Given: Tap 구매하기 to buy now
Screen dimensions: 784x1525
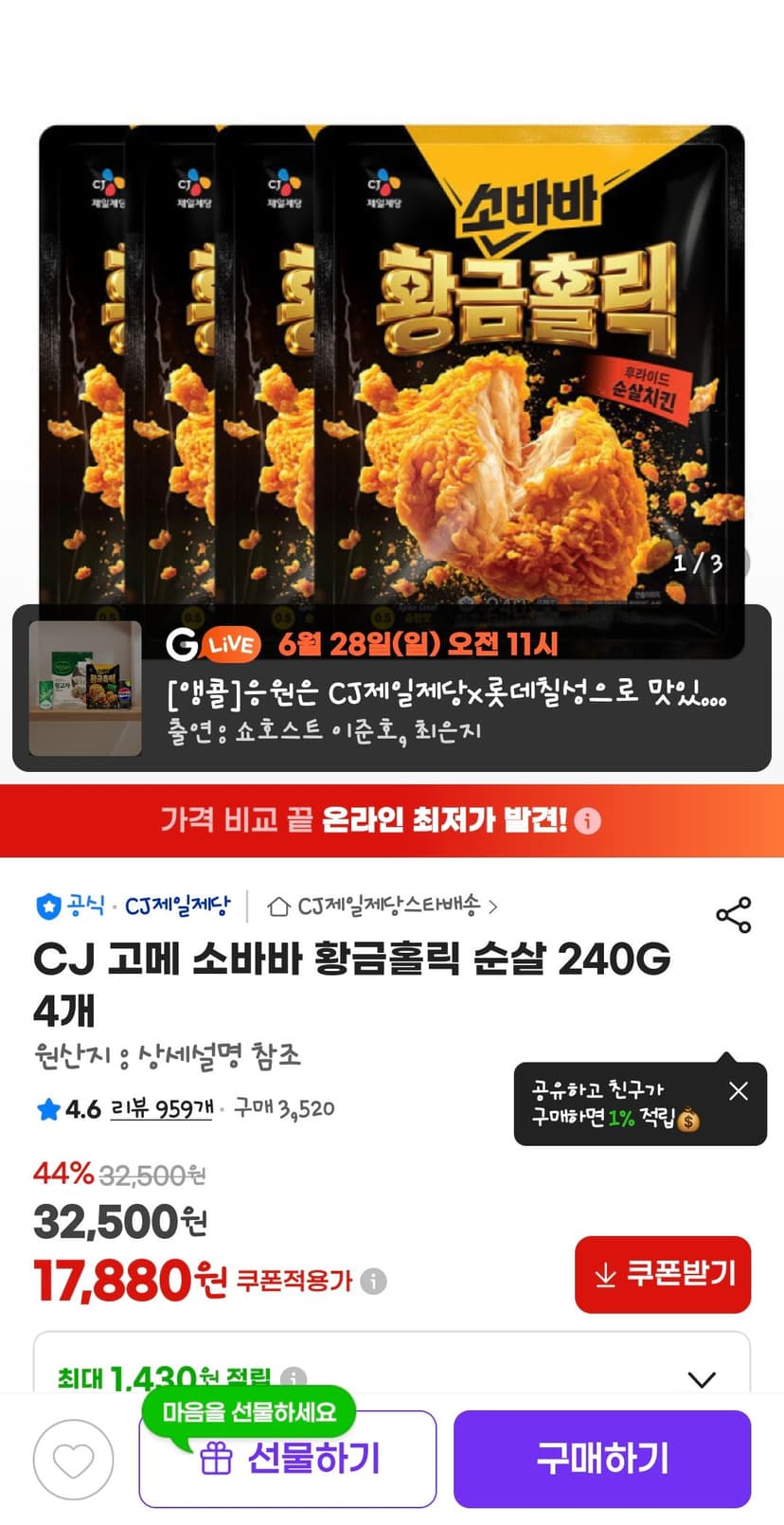Looking at the screenshot, I should pyautogui.click(x=602, y=1459).
